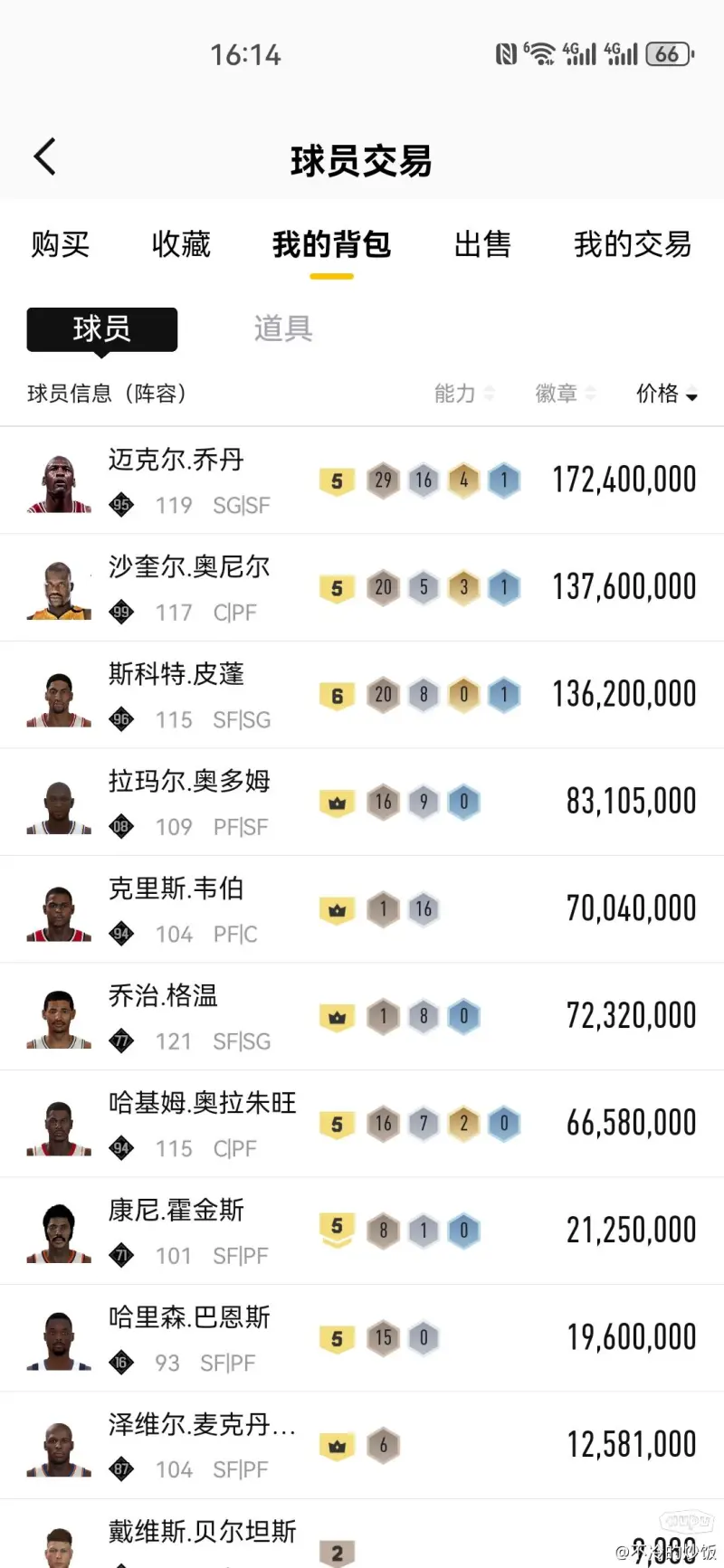
Task: Switch to the 收藏 tab
Action: pos(181,244)
